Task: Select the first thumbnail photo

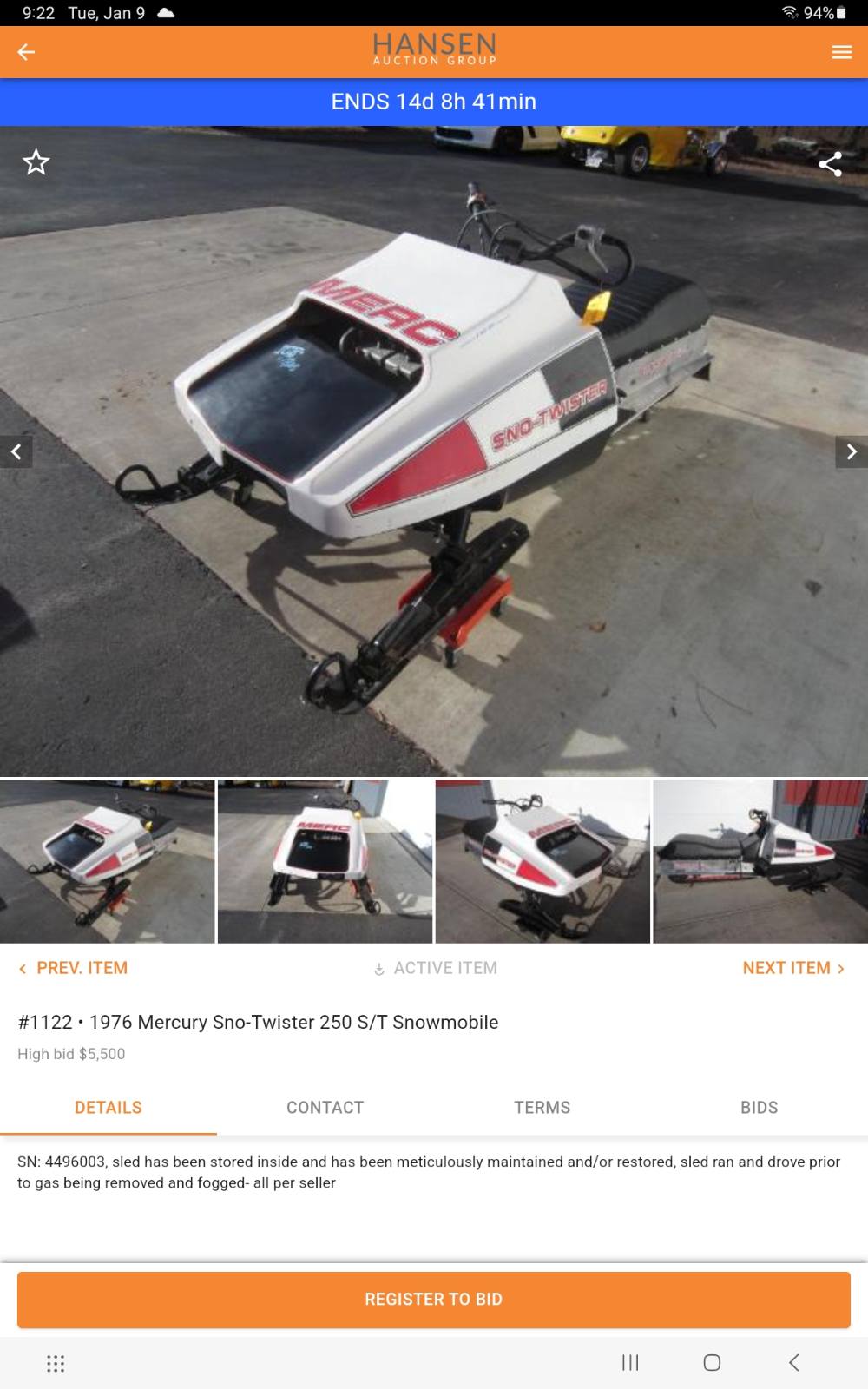Action: [x=108, y=861]
